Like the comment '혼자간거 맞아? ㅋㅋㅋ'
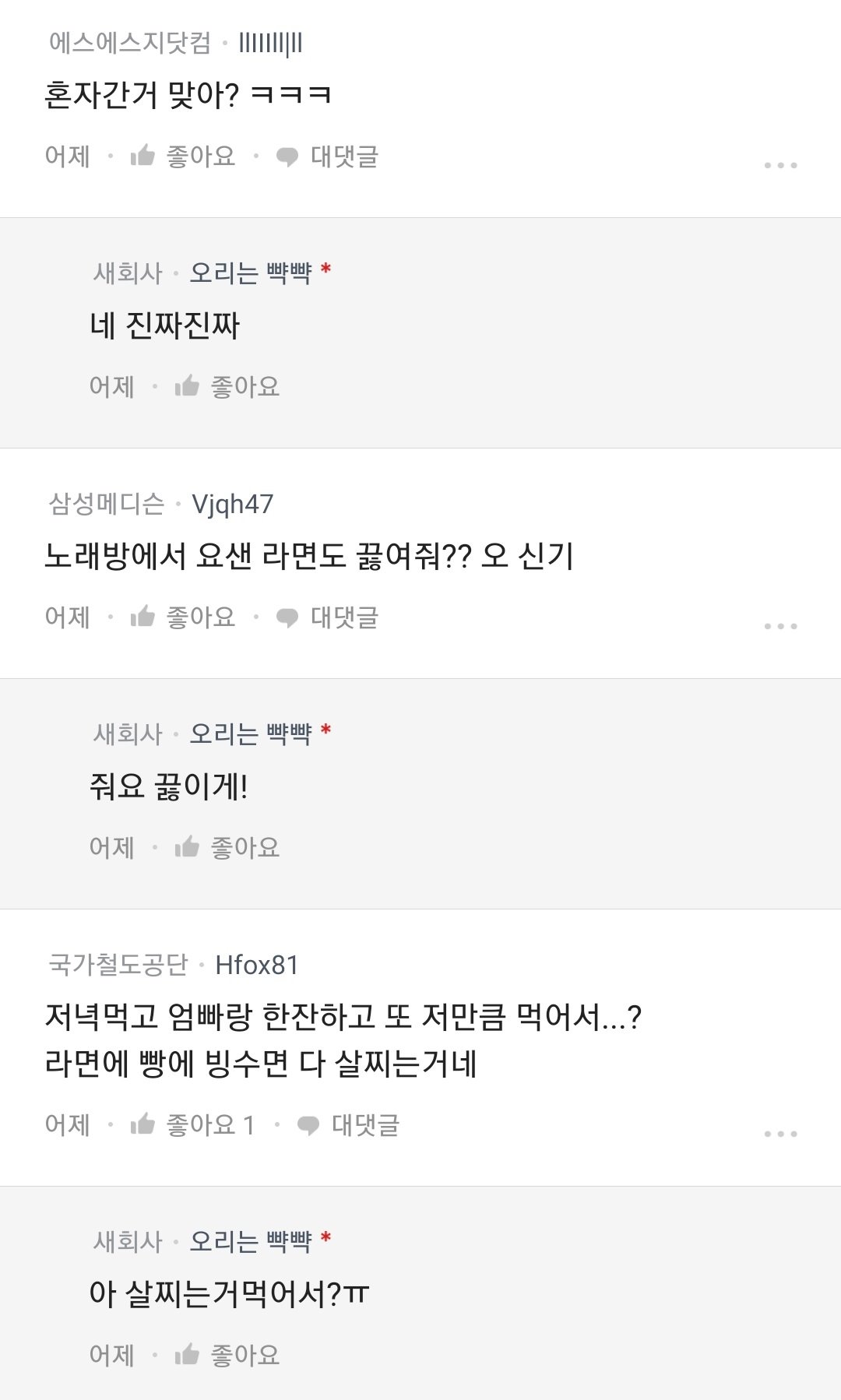The width and height of the screenshot is (841, 1400). (x=183, y=157)
